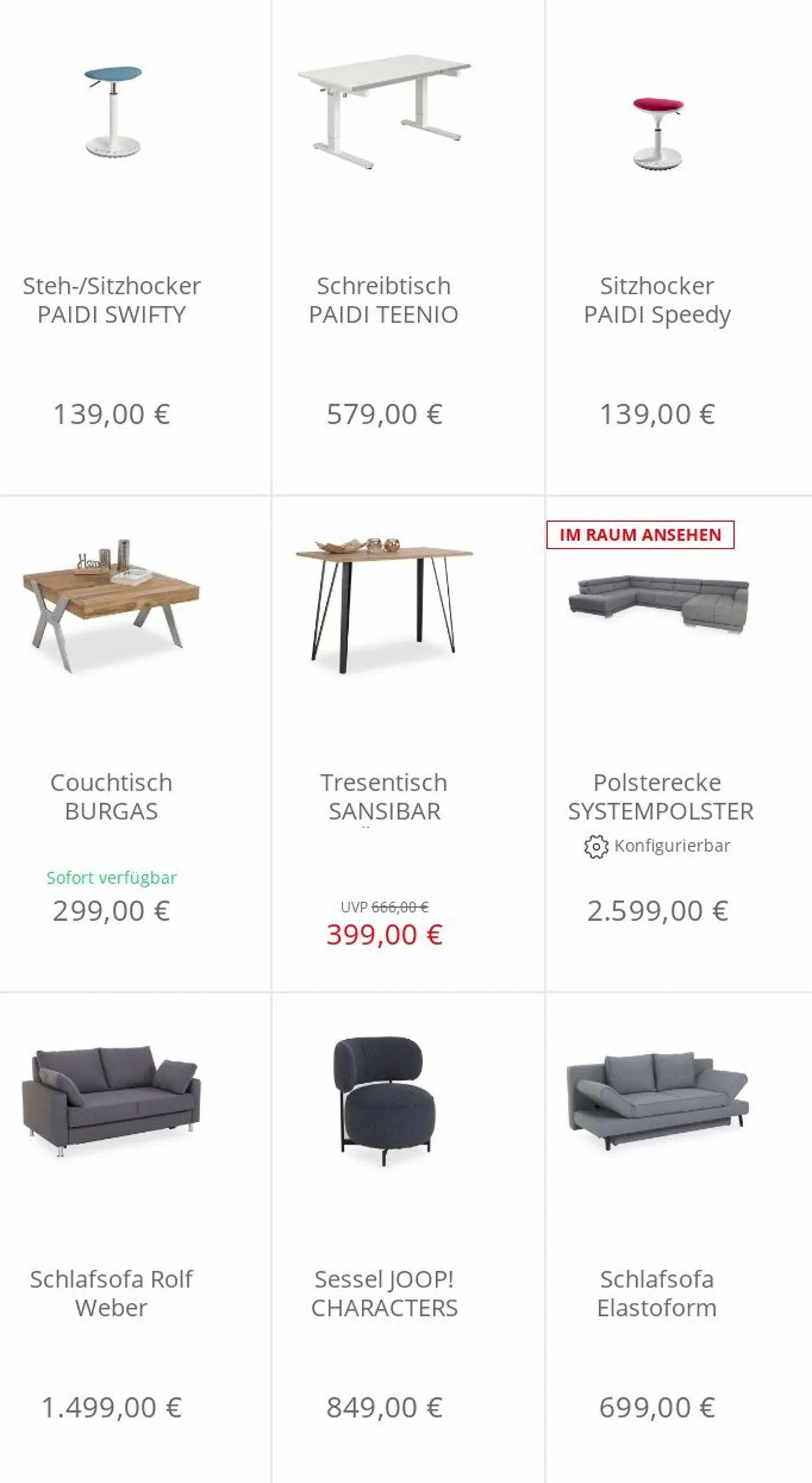
Task: Show details for Schlafsofa Rolf Weber
Action: pos(111,1293)
